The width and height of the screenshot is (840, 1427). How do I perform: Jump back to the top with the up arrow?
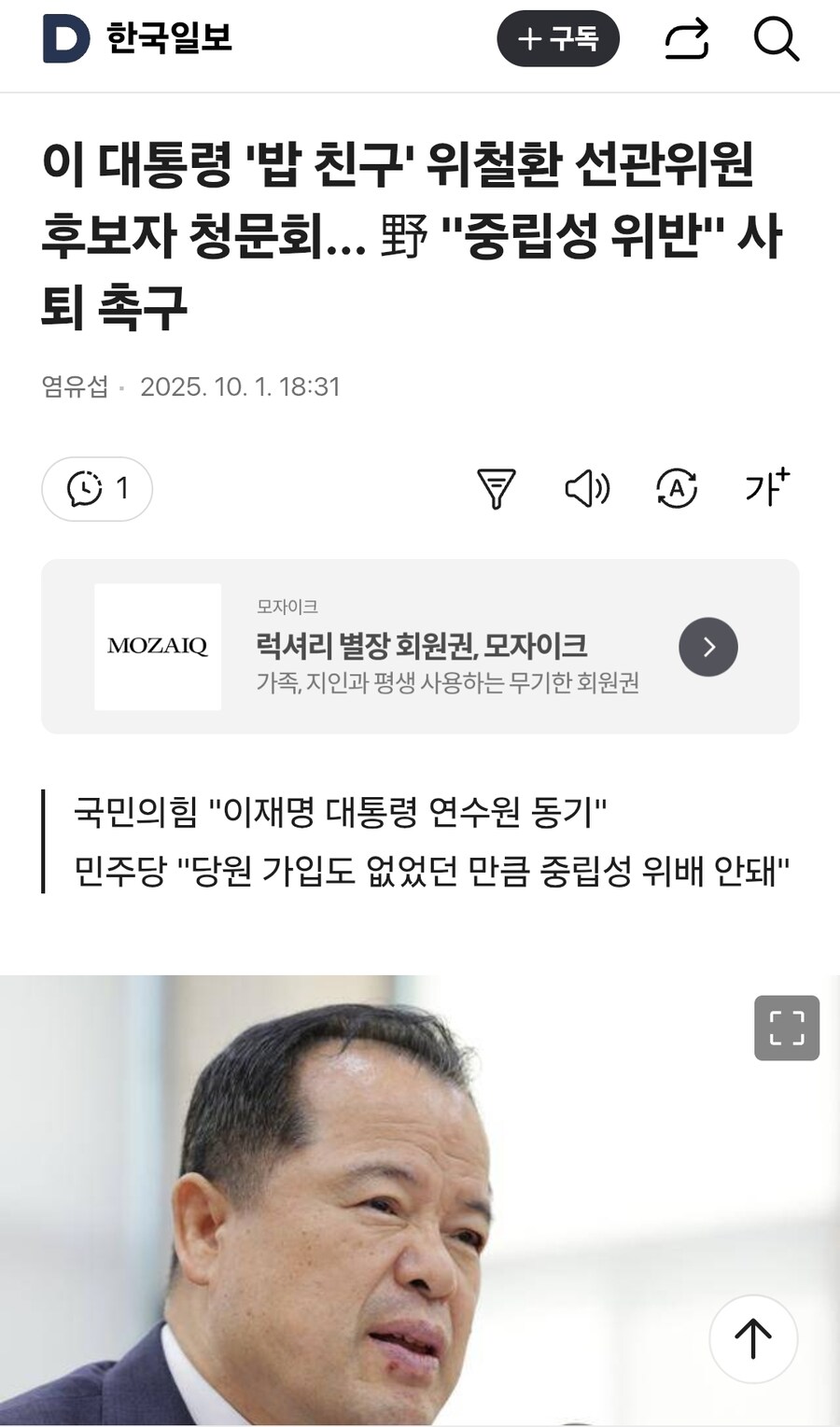(753, 1338)
